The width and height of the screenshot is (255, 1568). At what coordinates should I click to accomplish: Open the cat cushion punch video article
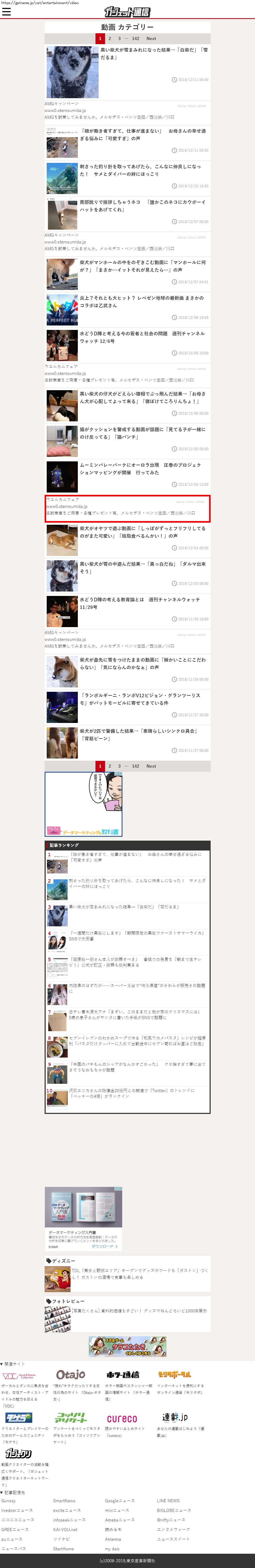pos(143,433)
